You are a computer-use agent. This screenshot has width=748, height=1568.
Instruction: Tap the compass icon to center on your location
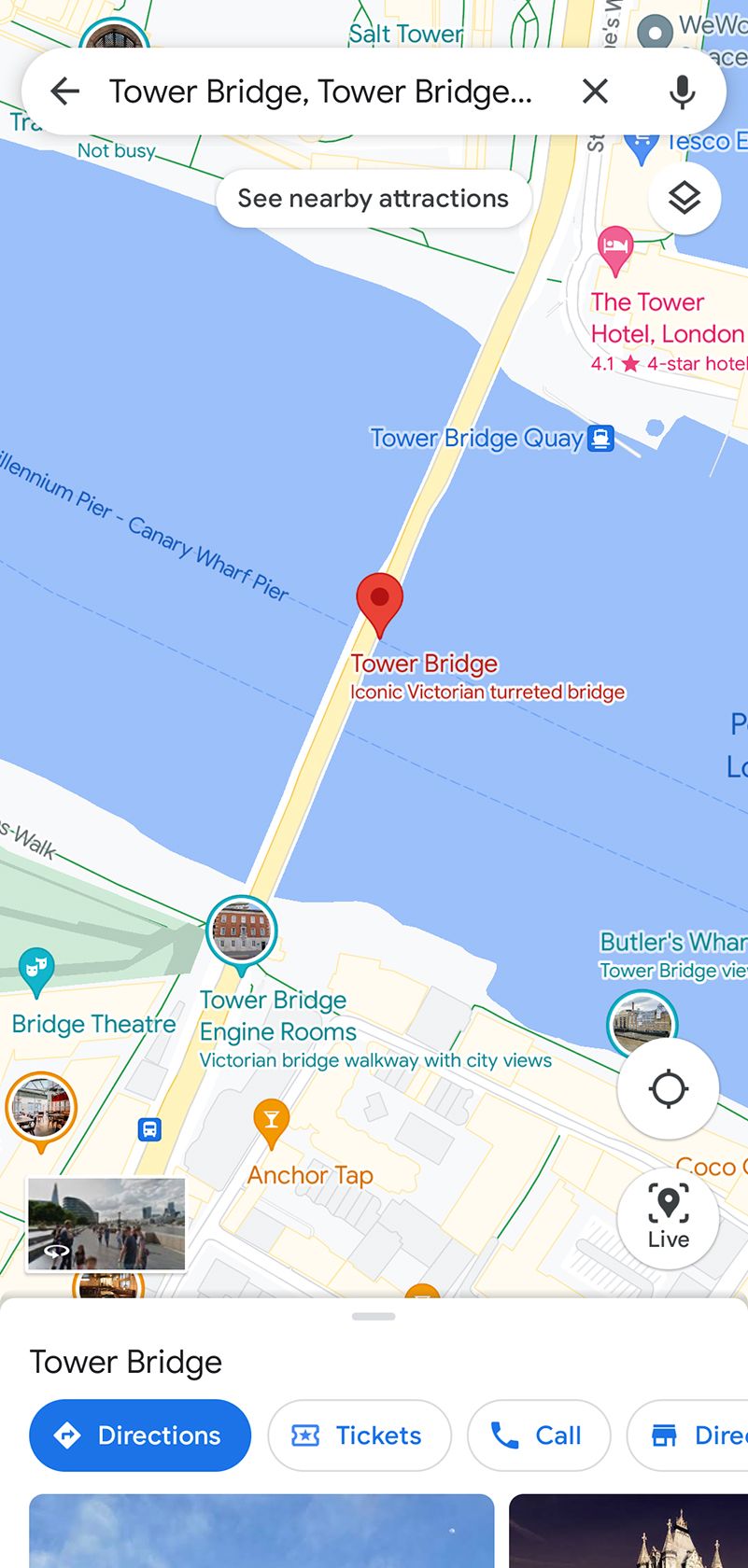click(x=667, y=1088)
